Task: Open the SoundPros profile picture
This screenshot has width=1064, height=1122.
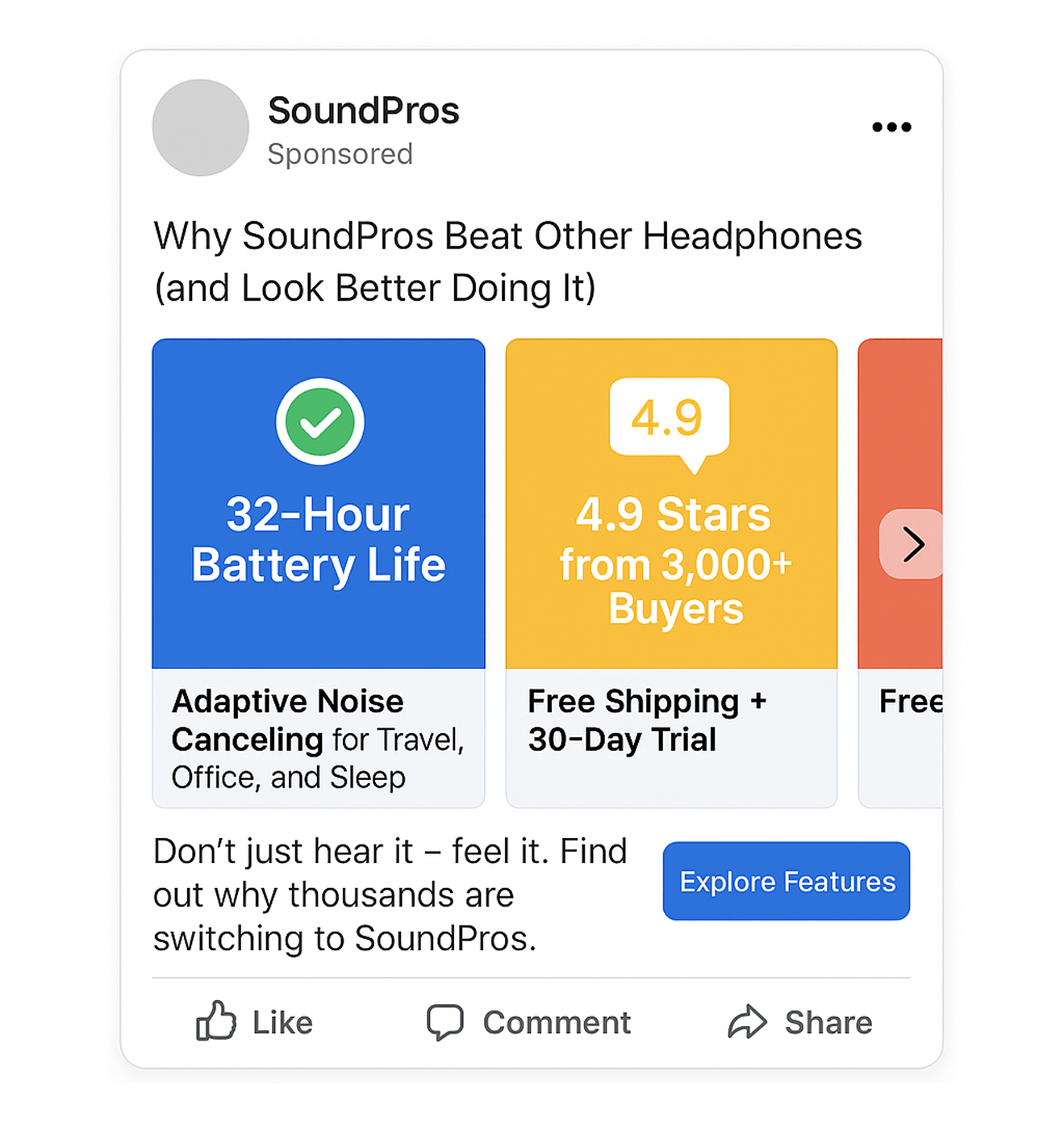Action: pyautogui.click(x=201, y=127)
